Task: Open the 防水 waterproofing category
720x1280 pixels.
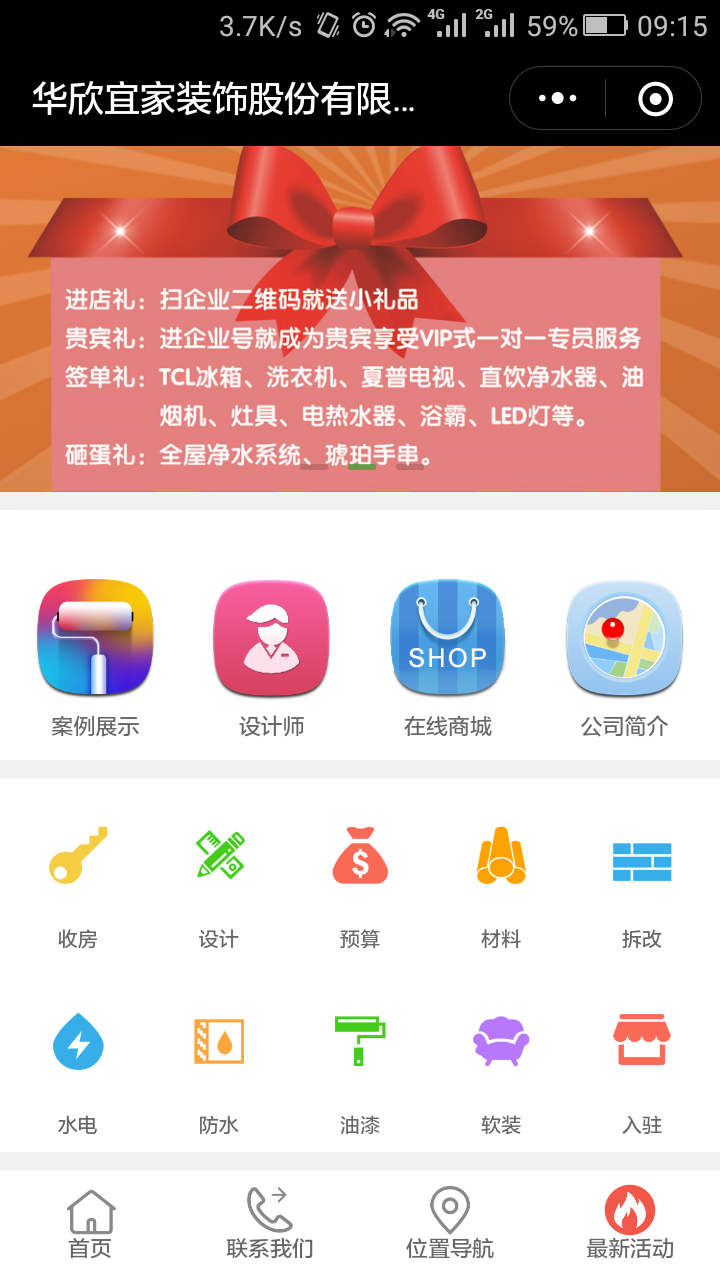Action: point(219,1042)
